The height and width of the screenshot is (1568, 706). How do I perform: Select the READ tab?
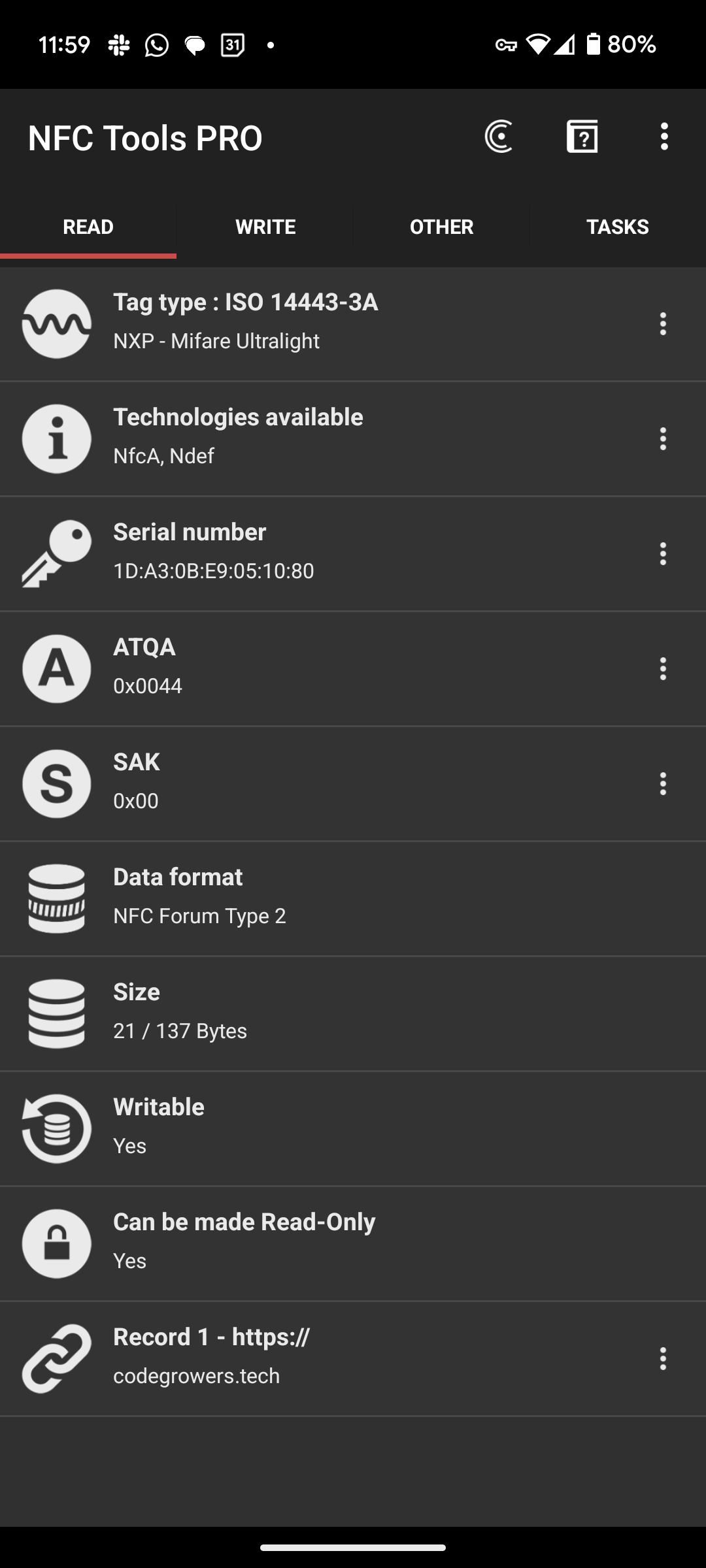point(88,227)
